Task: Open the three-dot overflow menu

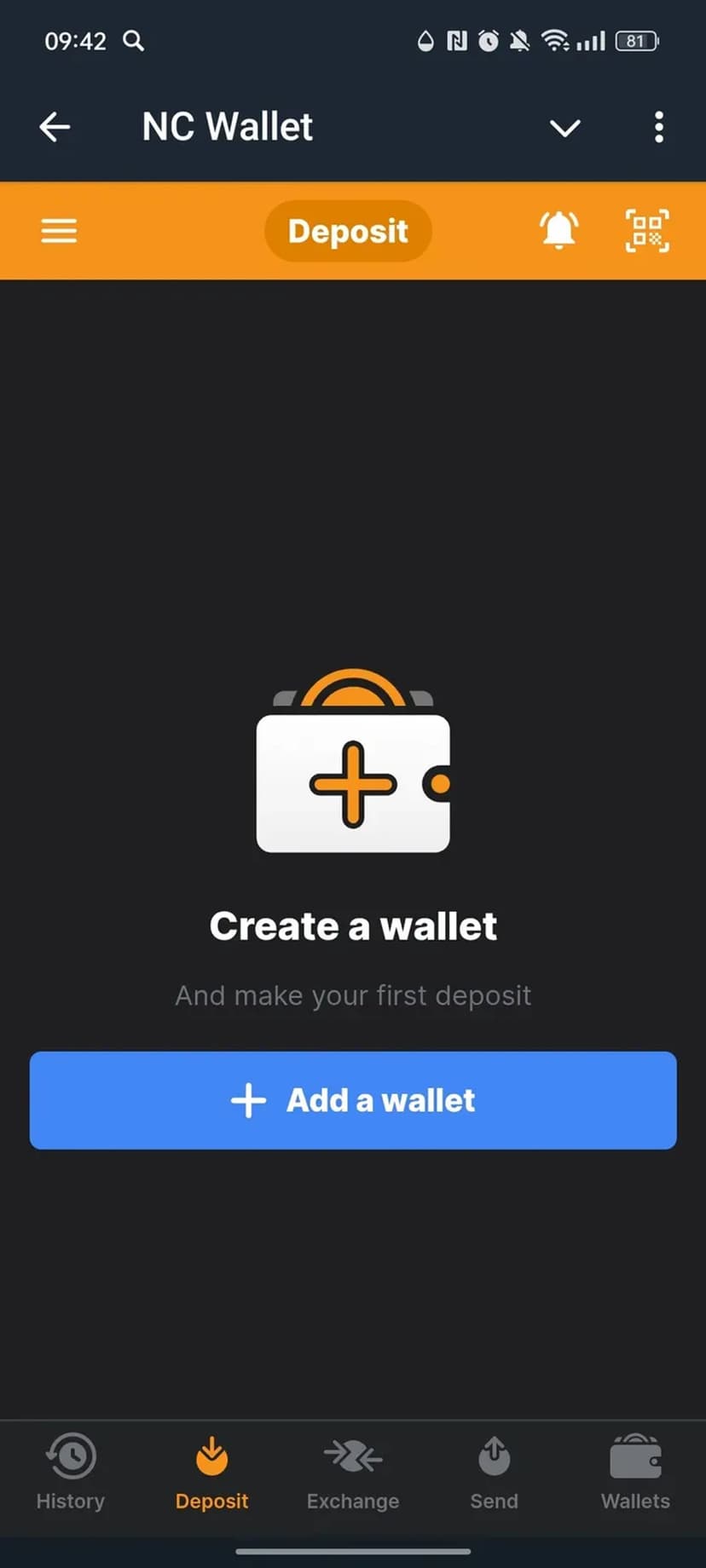Action: [658, 127]
